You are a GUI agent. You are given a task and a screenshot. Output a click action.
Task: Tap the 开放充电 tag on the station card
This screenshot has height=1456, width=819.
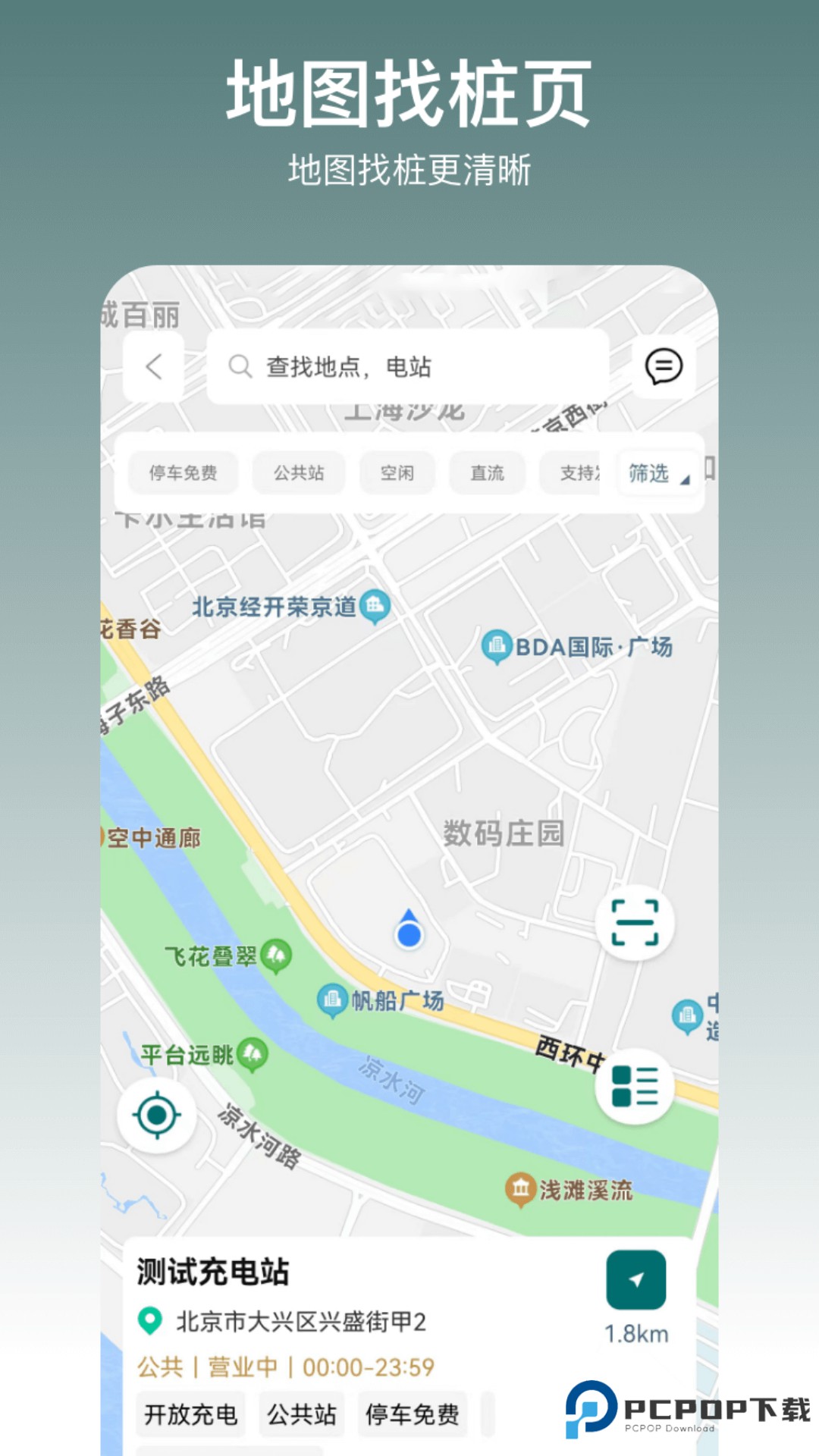pyautogui.click(x=191, y=1412)
